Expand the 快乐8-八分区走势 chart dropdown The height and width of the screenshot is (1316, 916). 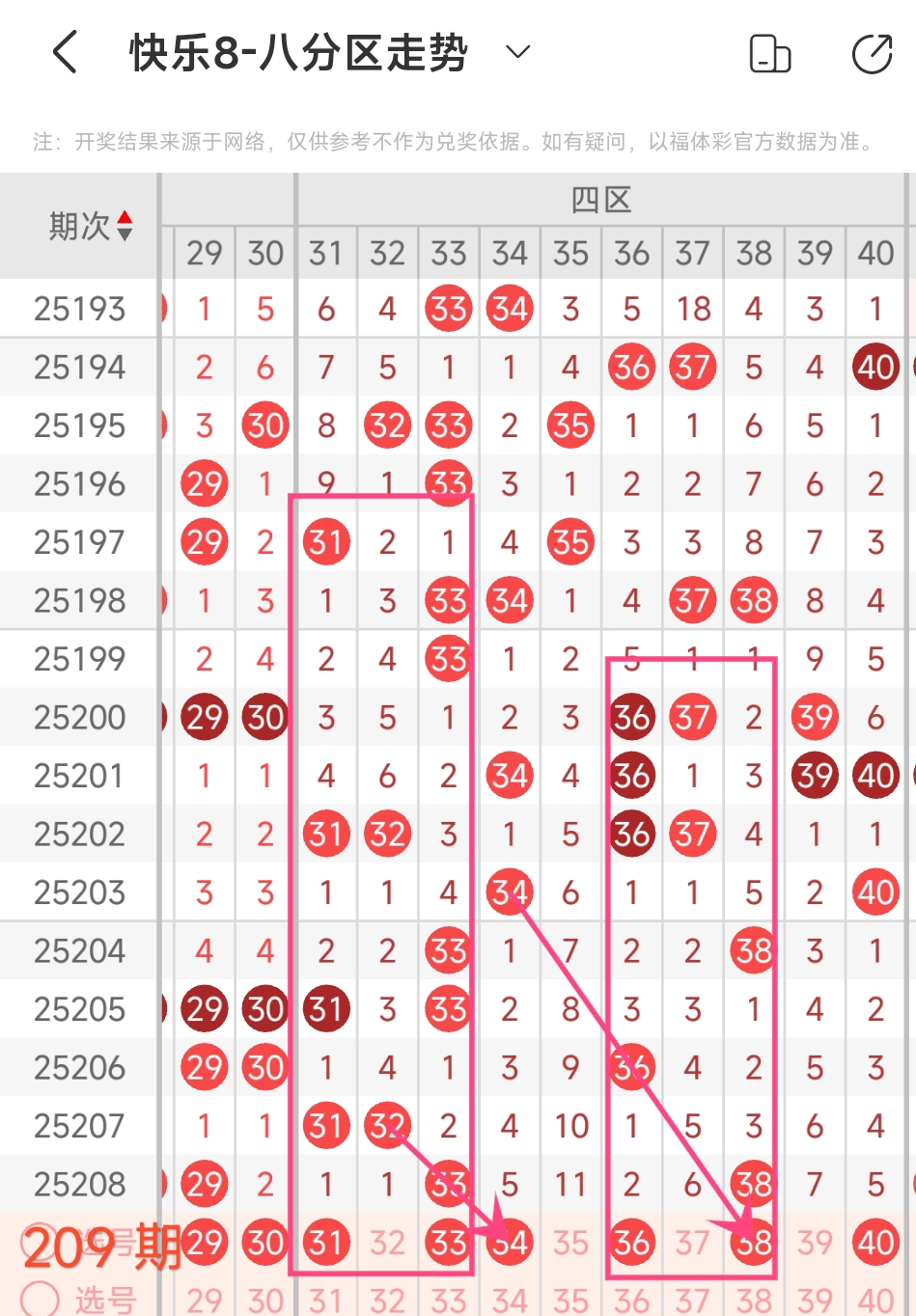[518, 52]
